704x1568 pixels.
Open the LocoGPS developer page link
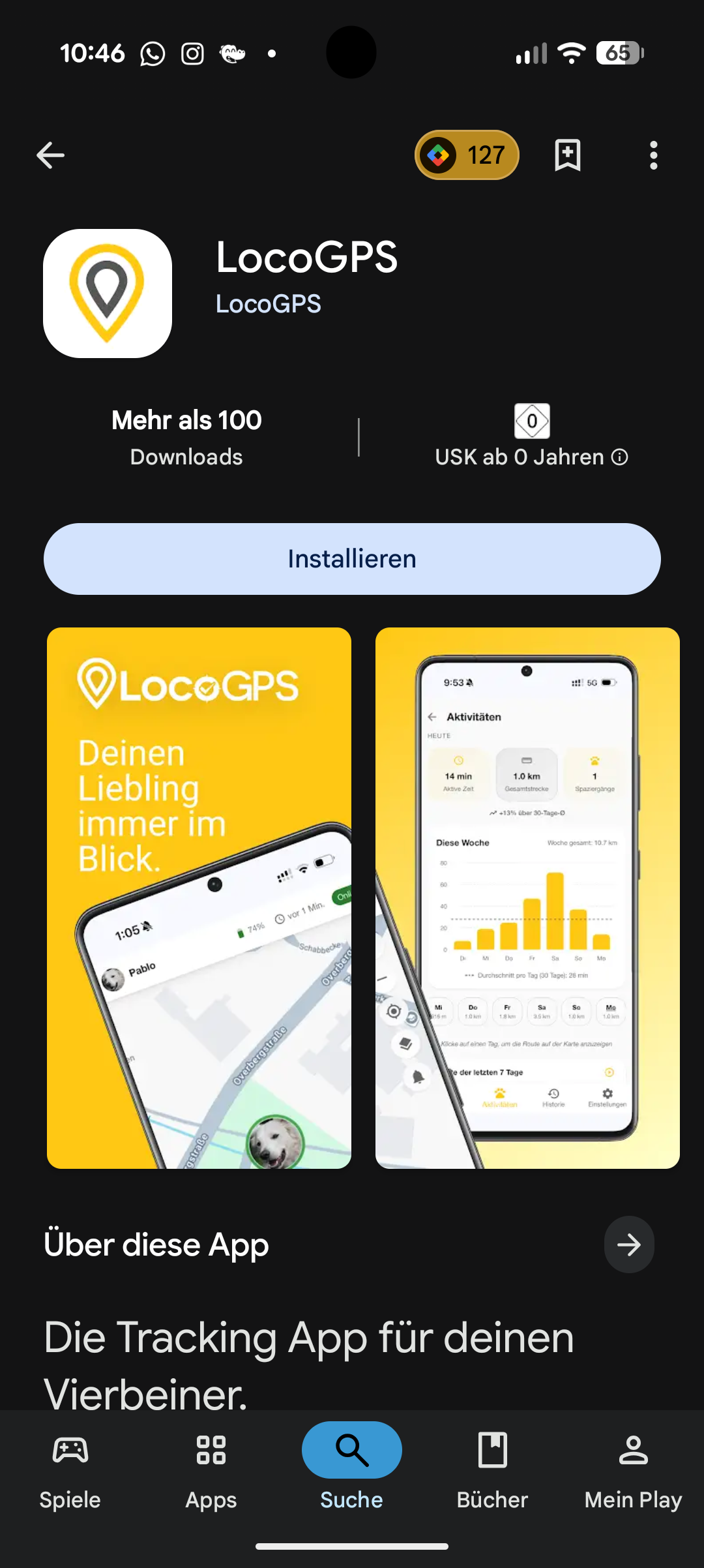(268, 304)
